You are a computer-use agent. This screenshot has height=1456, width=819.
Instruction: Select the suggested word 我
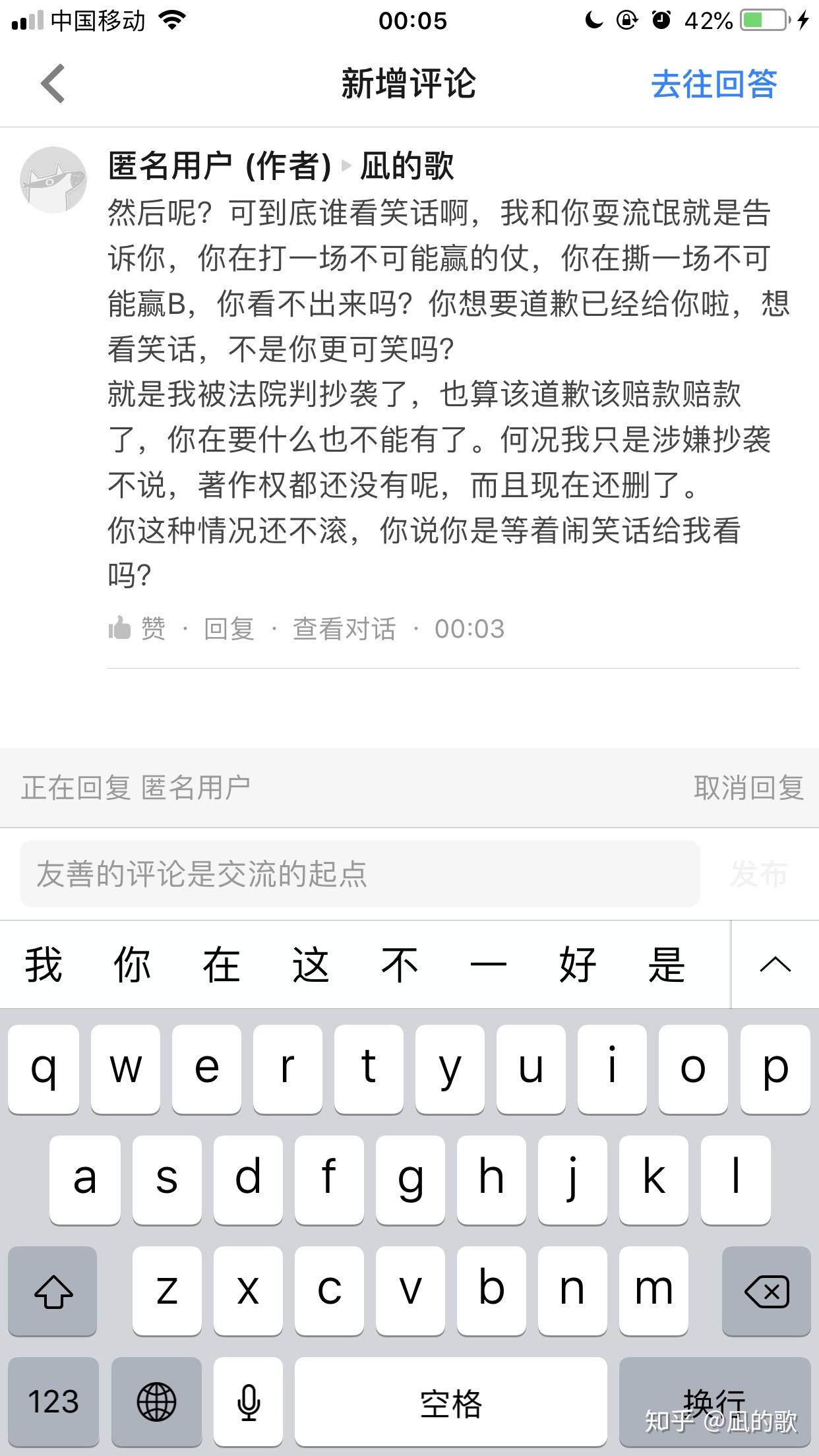pyautogui.click(x=44, y=965)
